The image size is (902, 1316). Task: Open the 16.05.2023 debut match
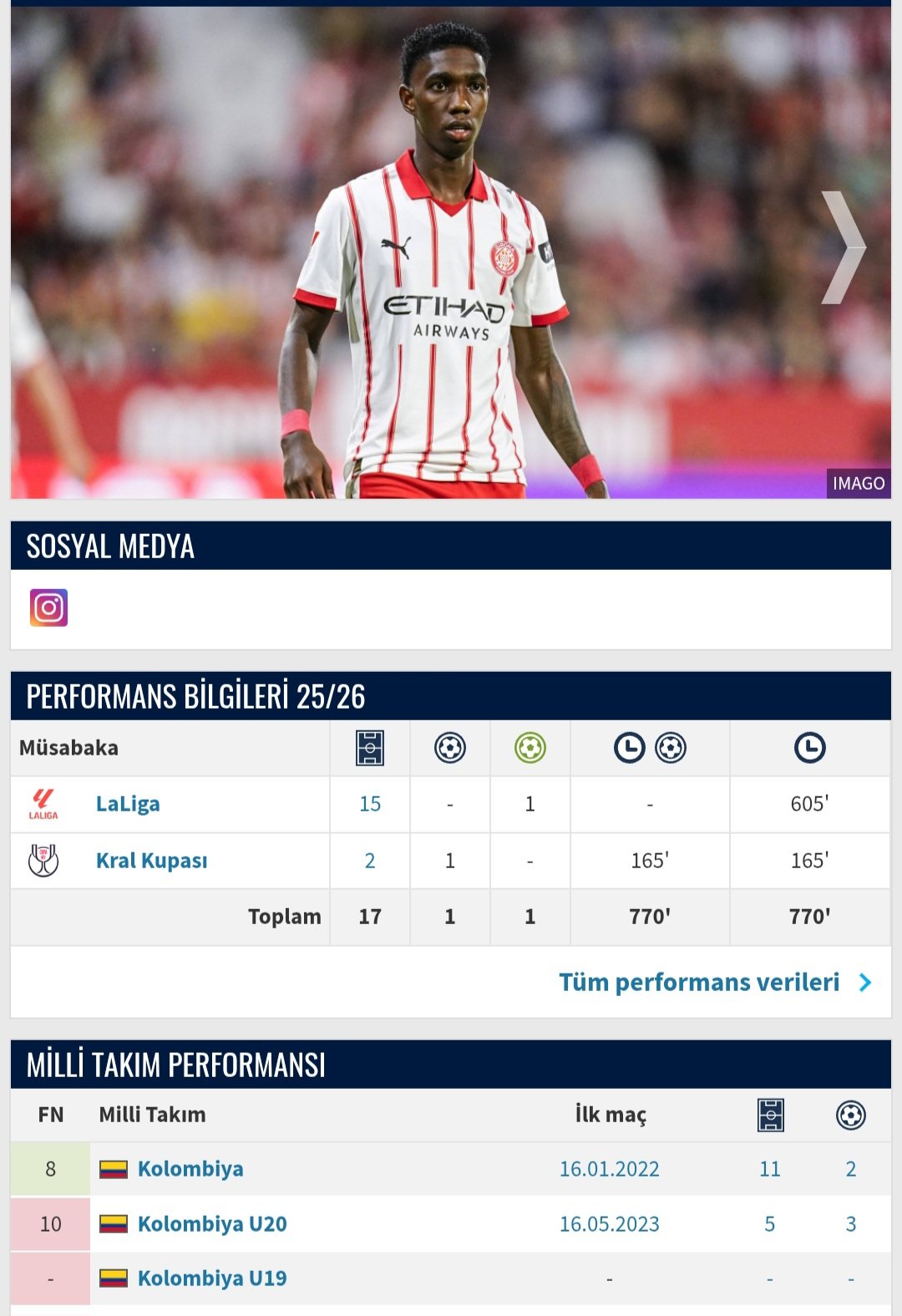click(609, 1224)
